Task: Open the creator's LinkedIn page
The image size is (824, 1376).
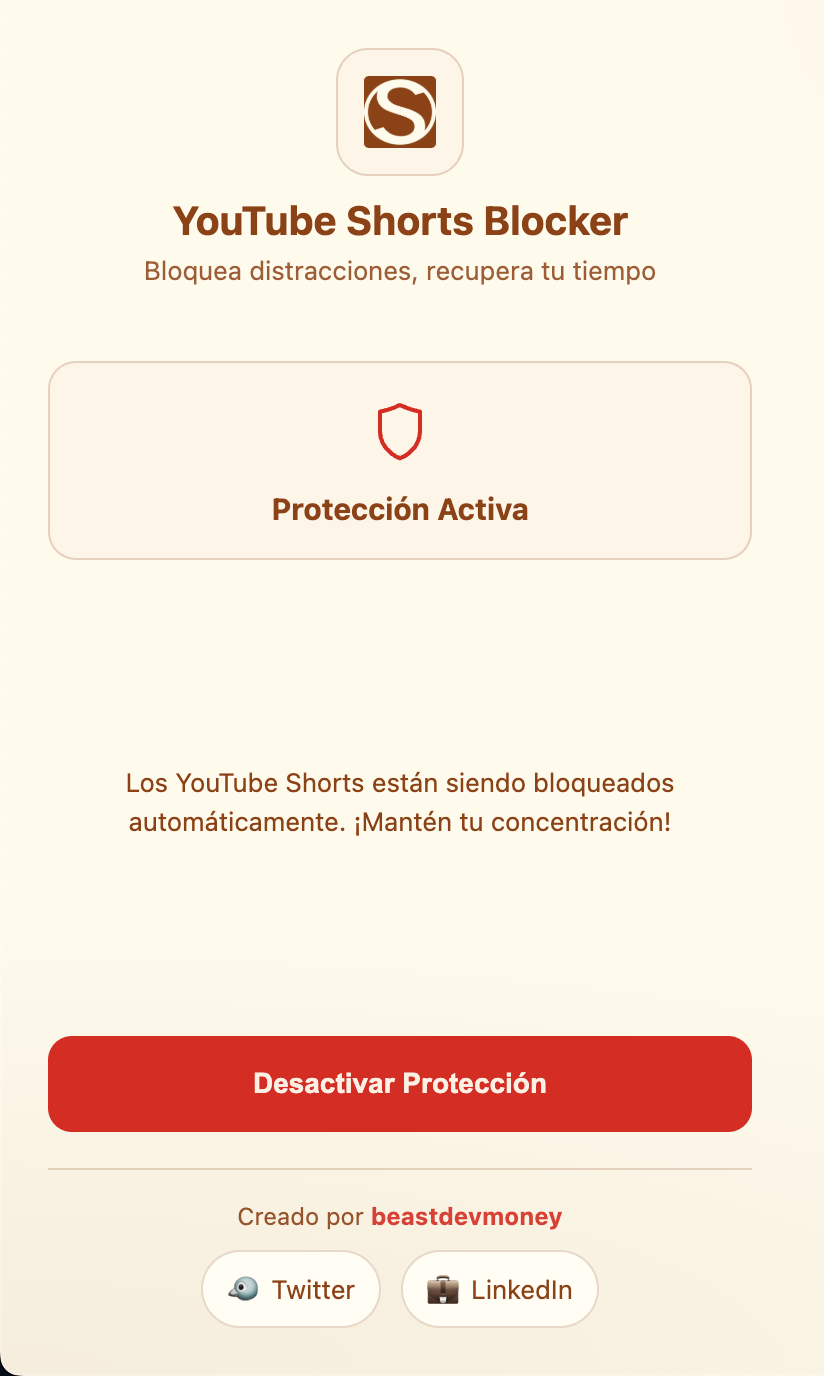Action: click(499, 1289)
